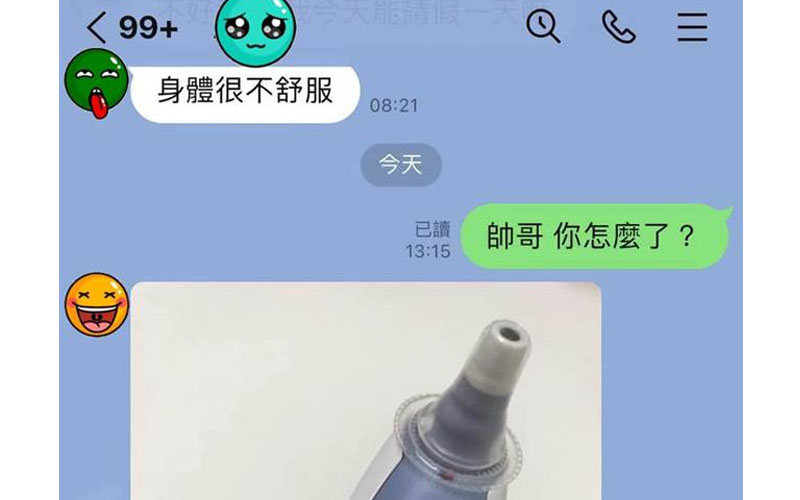Search within this conversation

point(543,27)
